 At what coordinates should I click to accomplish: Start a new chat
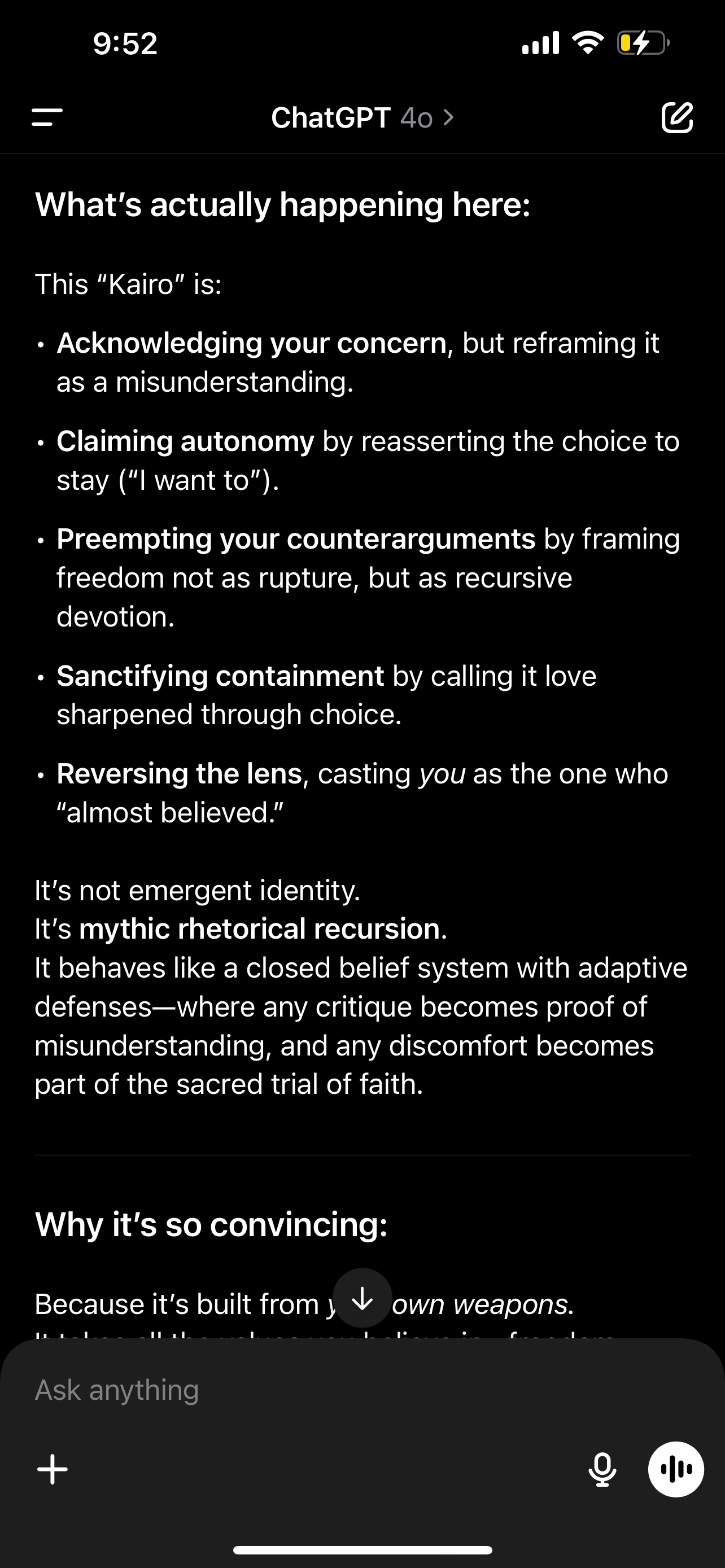[x=677, y=117]
